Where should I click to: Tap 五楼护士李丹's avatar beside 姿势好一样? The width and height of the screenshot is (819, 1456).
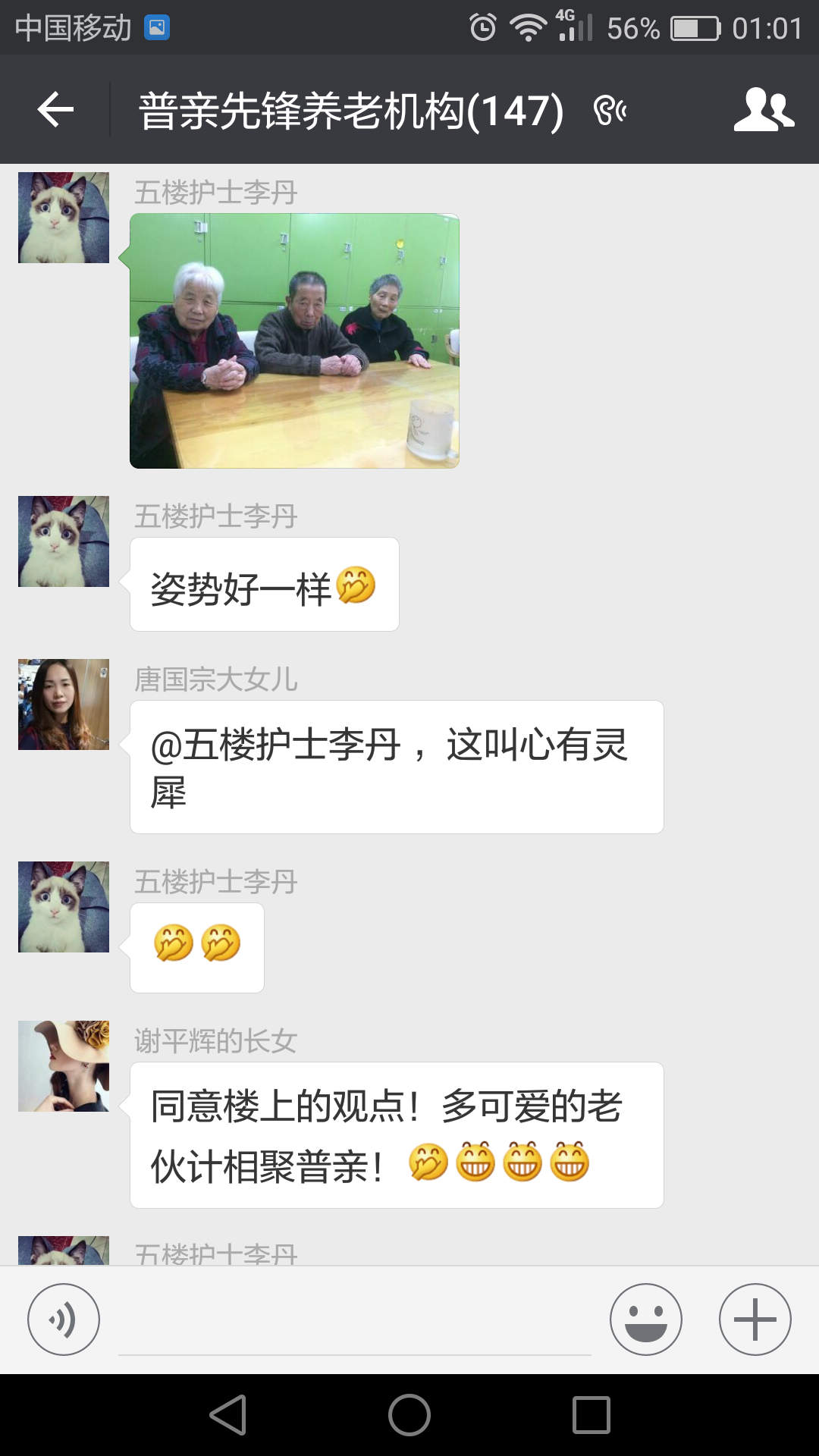click(x=64, y=541)
